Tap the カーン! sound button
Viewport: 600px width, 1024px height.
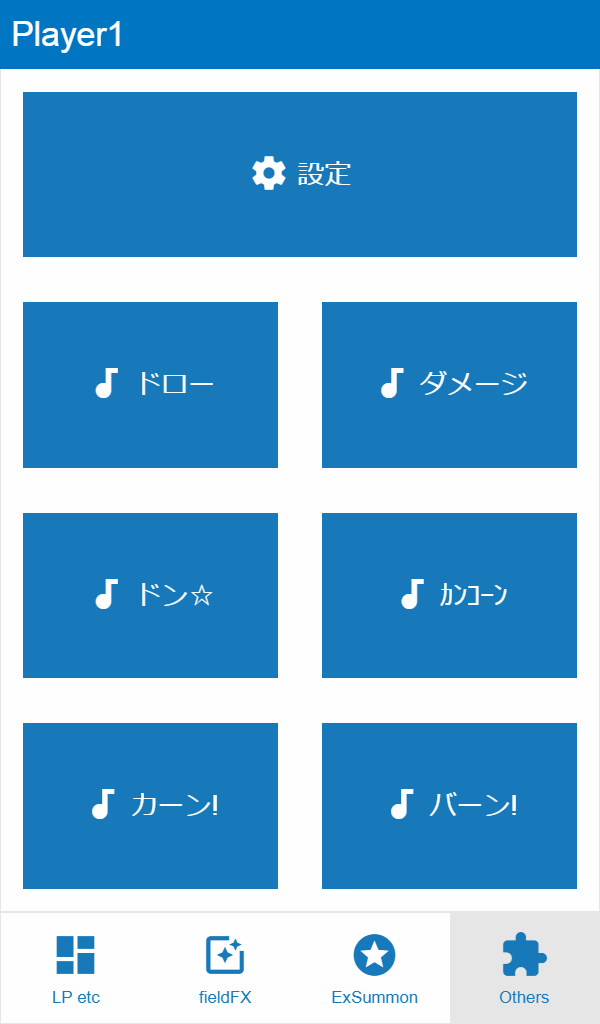(150, 805)
